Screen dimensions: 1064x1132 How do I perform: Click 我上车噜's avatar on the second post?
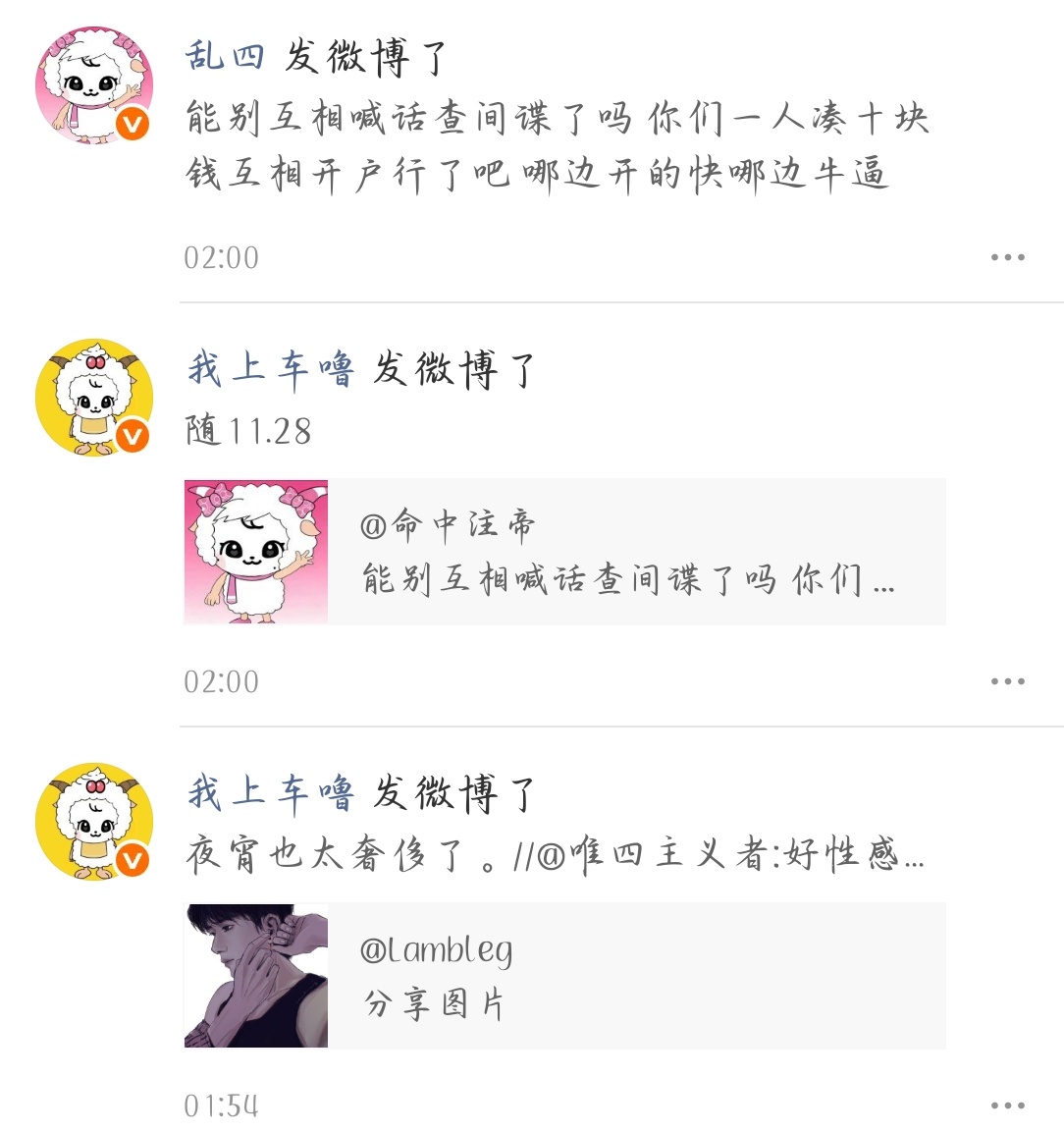click(91, 397)
